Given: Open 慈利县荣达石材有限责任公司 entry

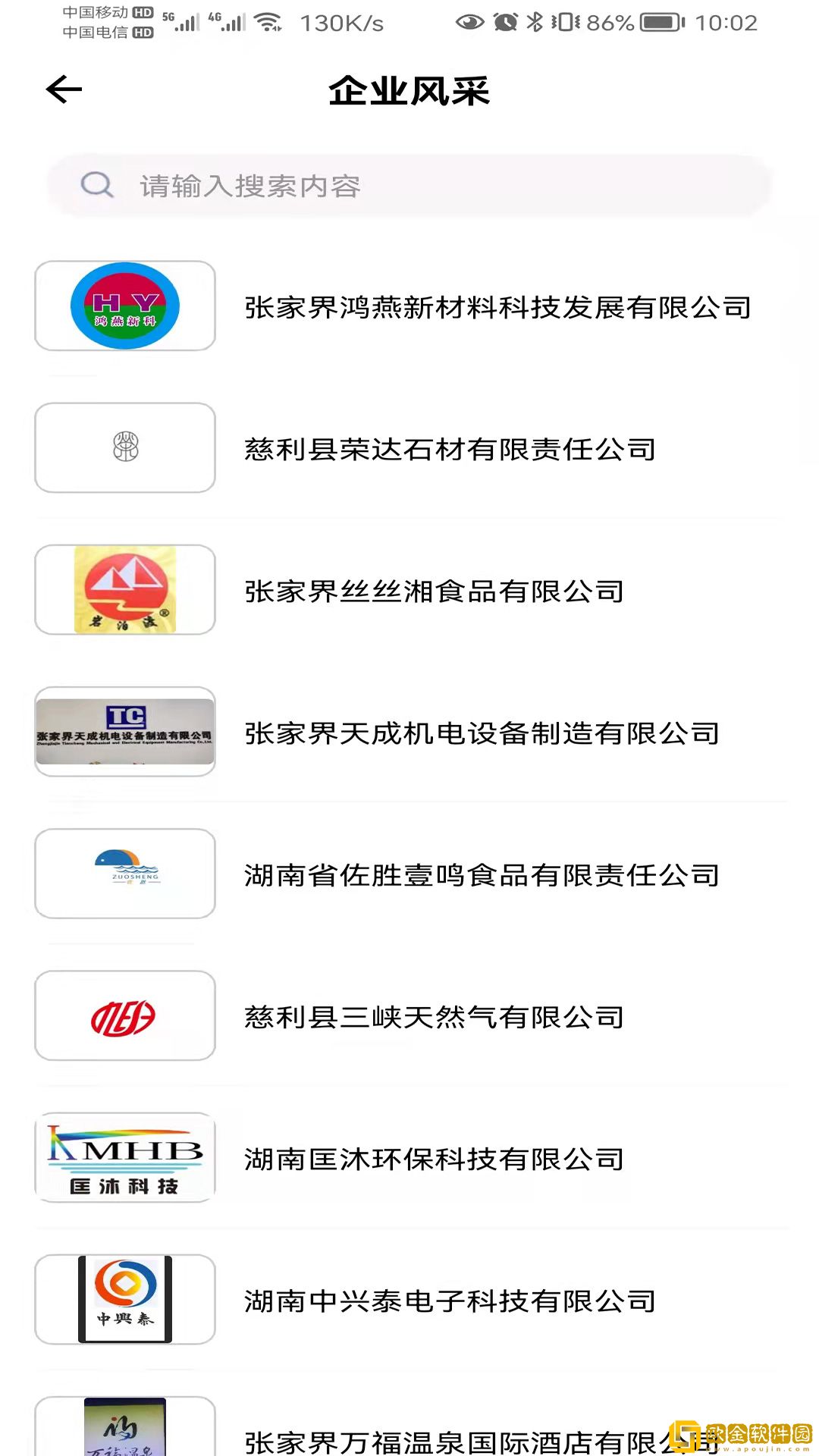Looking at the screenshot, I should (450, 449).
